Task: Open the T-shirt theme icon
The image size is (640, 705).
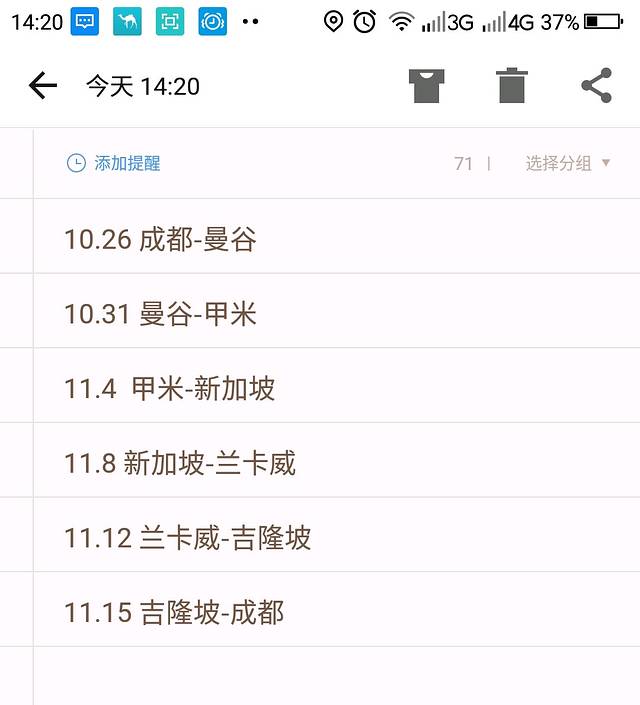Action: [427, 86]
